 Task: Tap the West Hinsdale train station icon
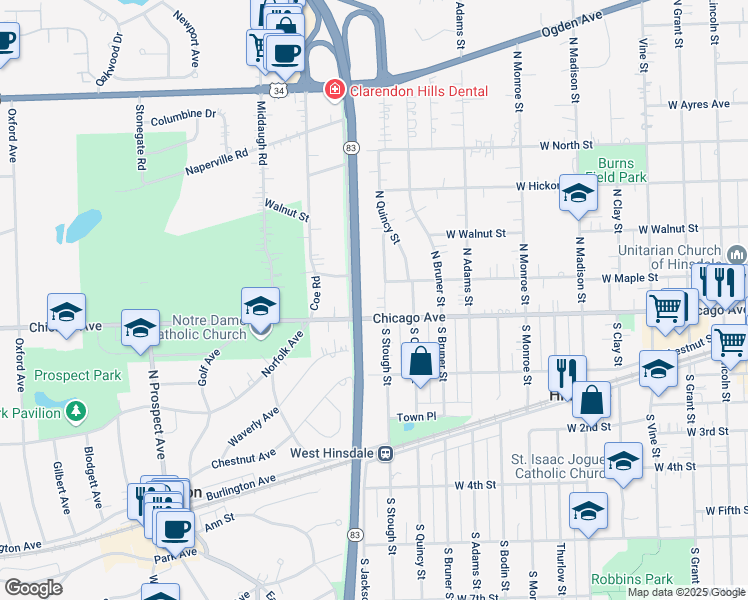click(384, 453)
